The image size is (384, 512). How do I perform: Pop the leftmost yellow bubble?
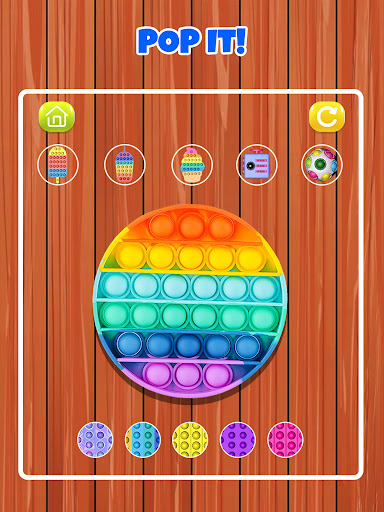(x=130, y=256)
